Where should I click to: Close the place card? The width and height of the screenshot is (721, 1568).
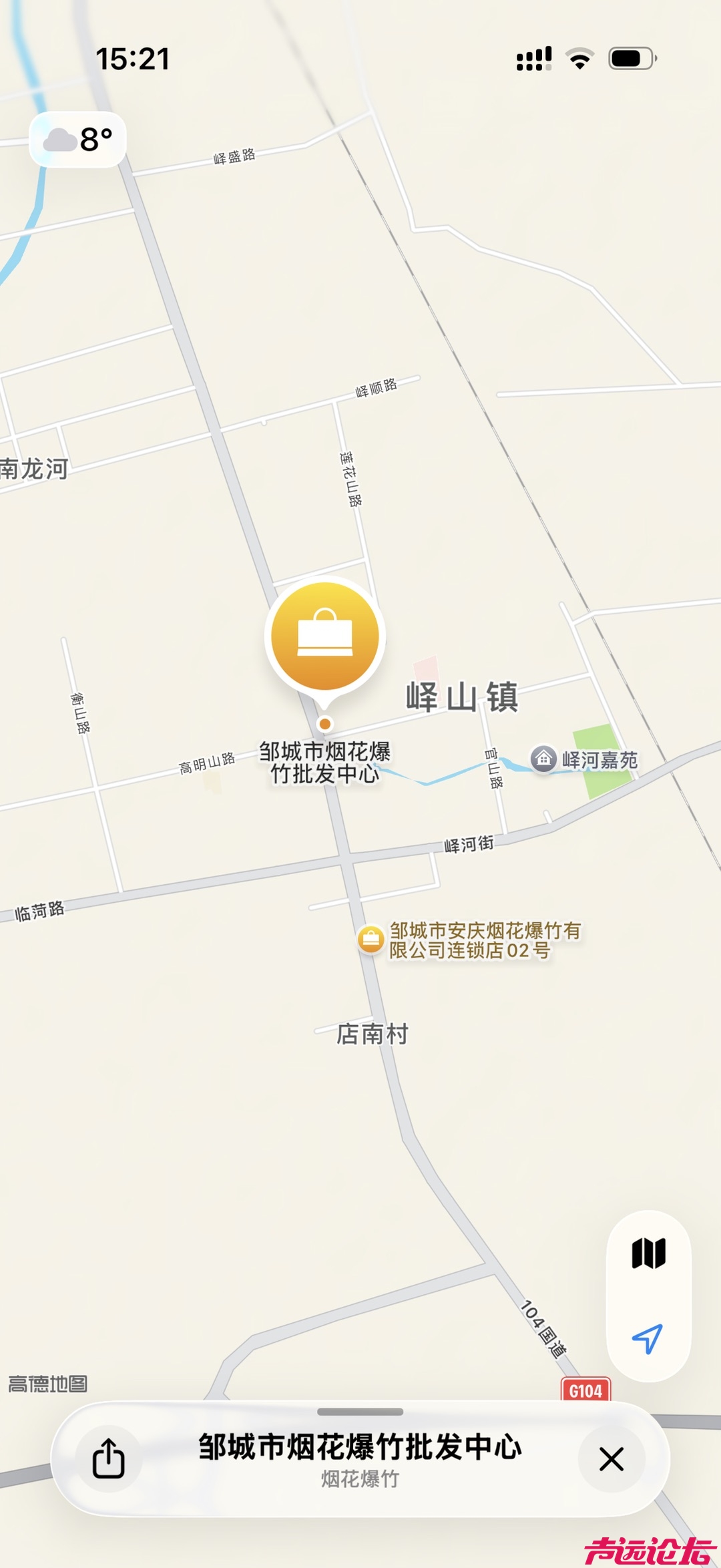(611, 1458)
